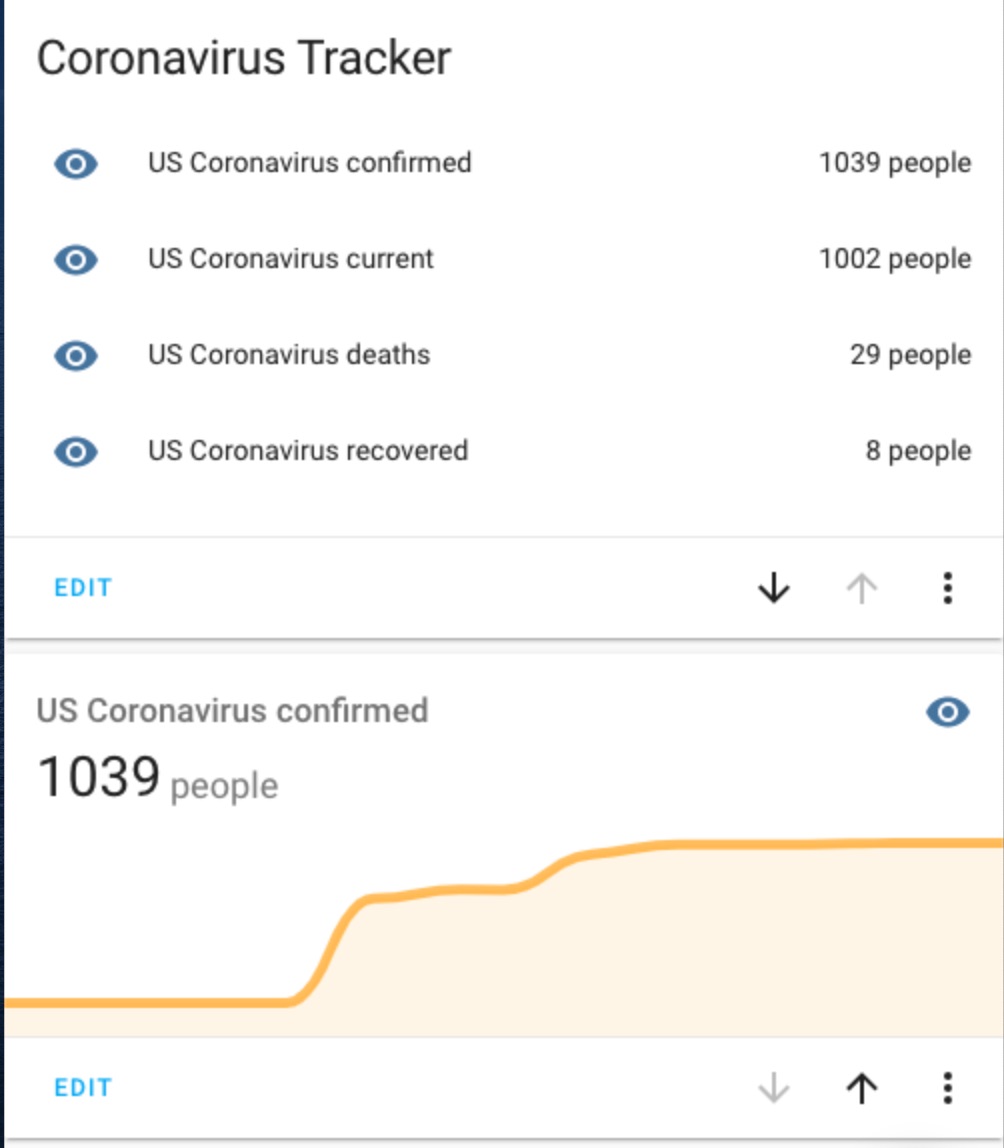Open the overflow menu on the tracker card
This screenshot has height=1148, width=1004.
[x=946, y=587]
